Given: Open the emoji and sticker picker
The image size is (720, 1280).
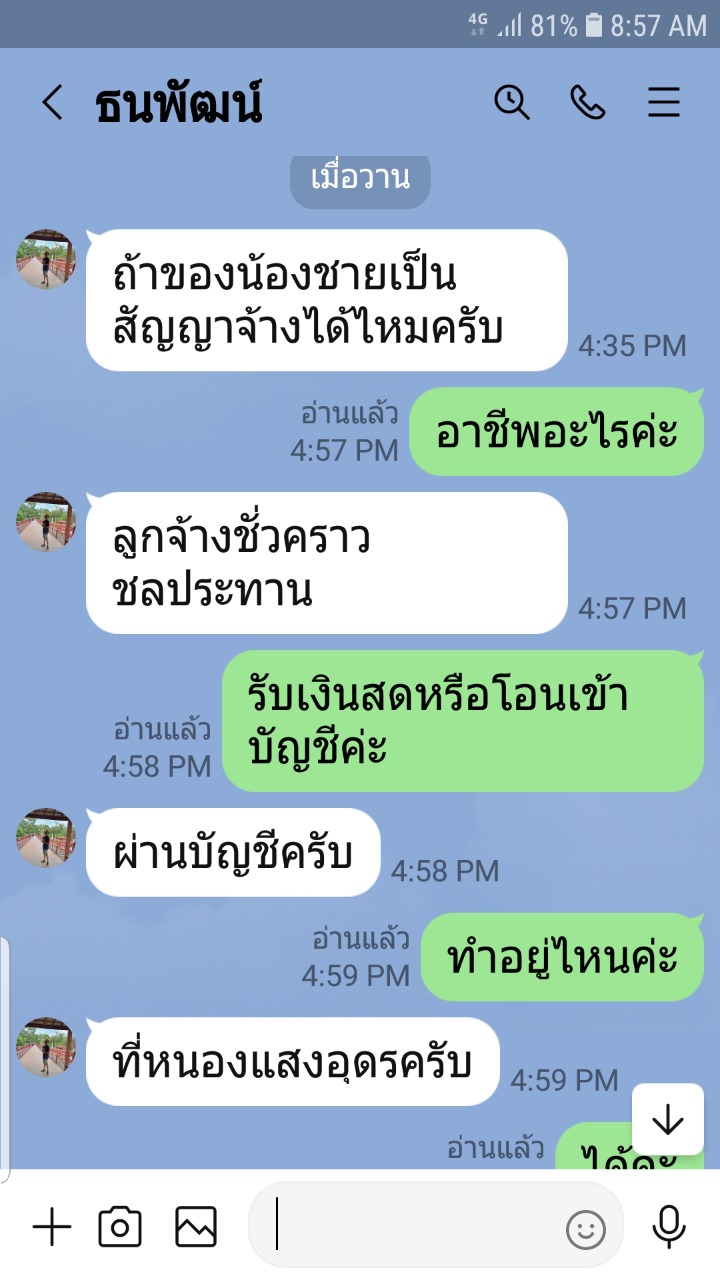Looking at the screenshot, I should point(585,1229).
